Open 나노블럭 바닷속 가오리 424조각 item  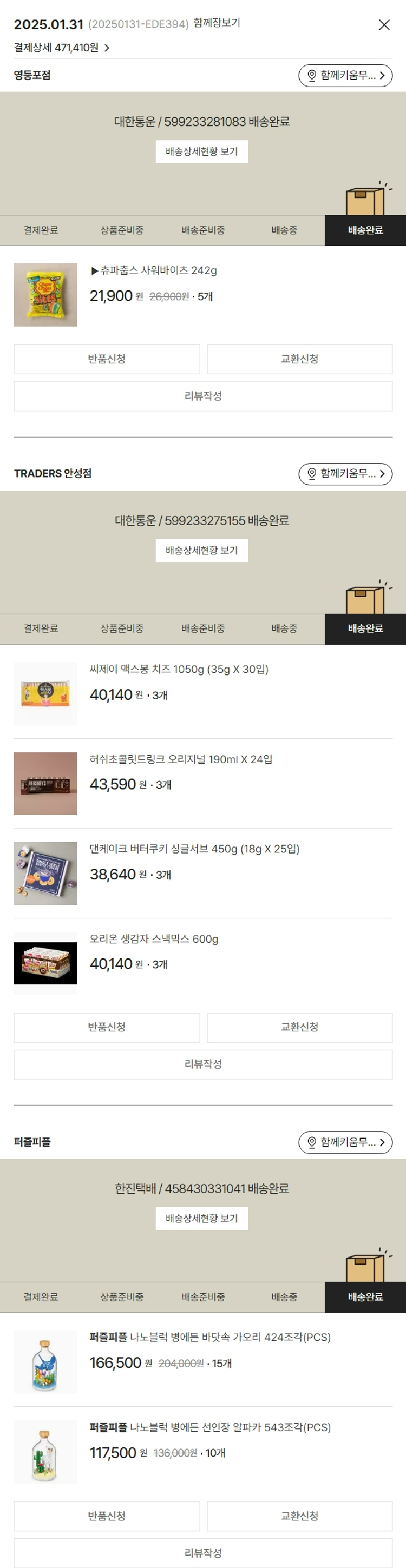209,1337
